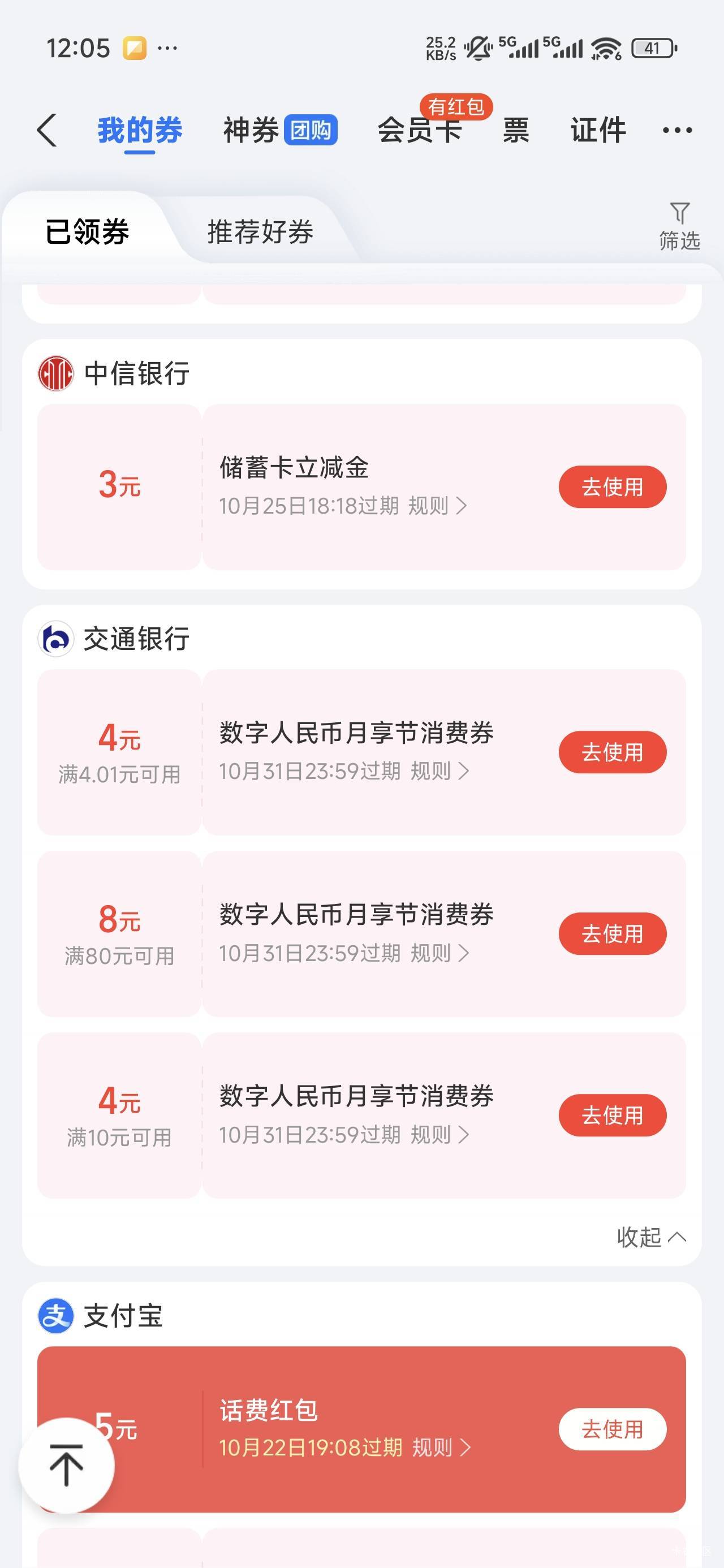Viewport: 724px width, 1568px height.
Task: Go back using the top-left arrow
Action: click(47, 130)
